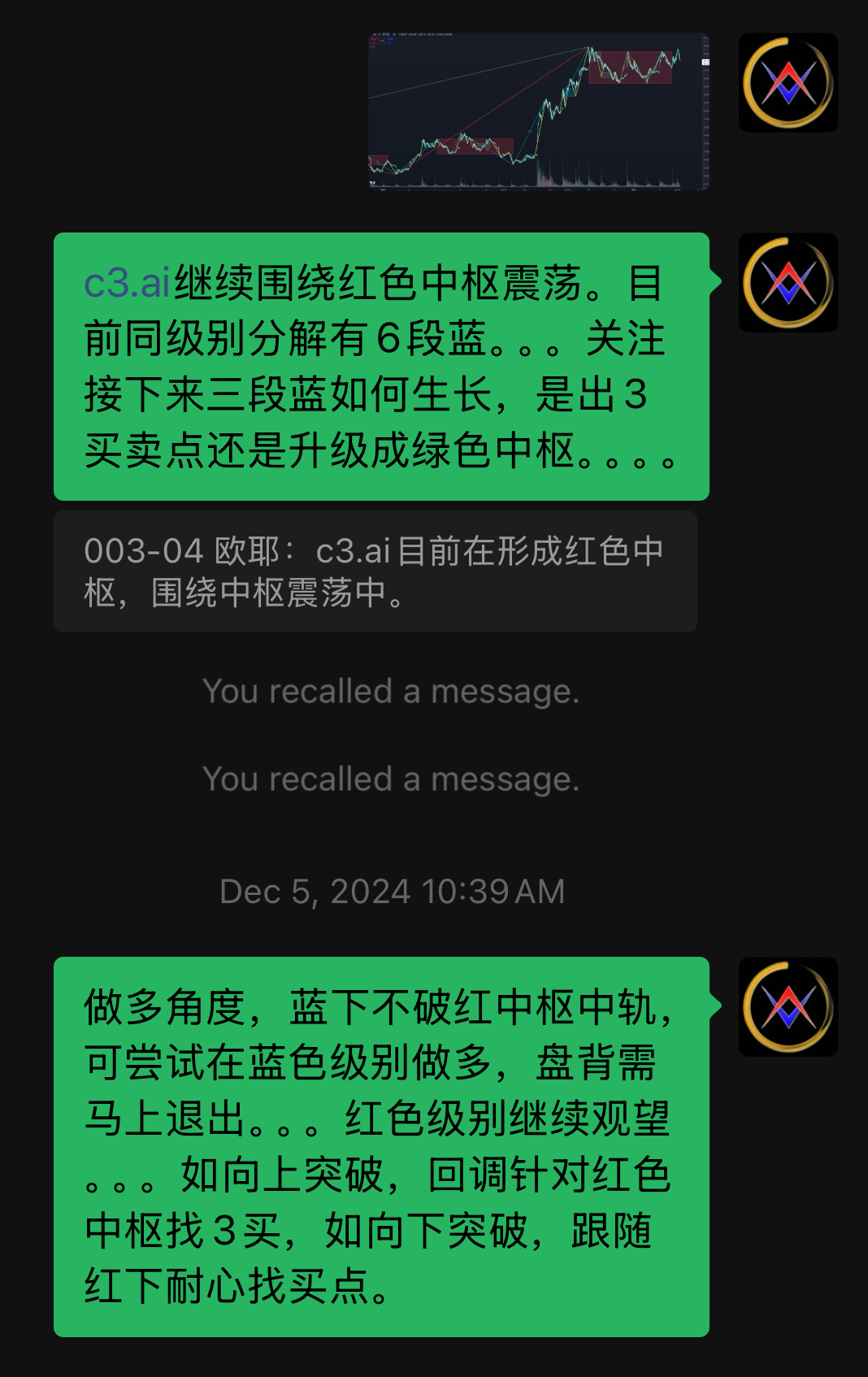868x1377 pixels.
Task: Tap the avatar beside the chart image
Action: click(x=788, y=82)
